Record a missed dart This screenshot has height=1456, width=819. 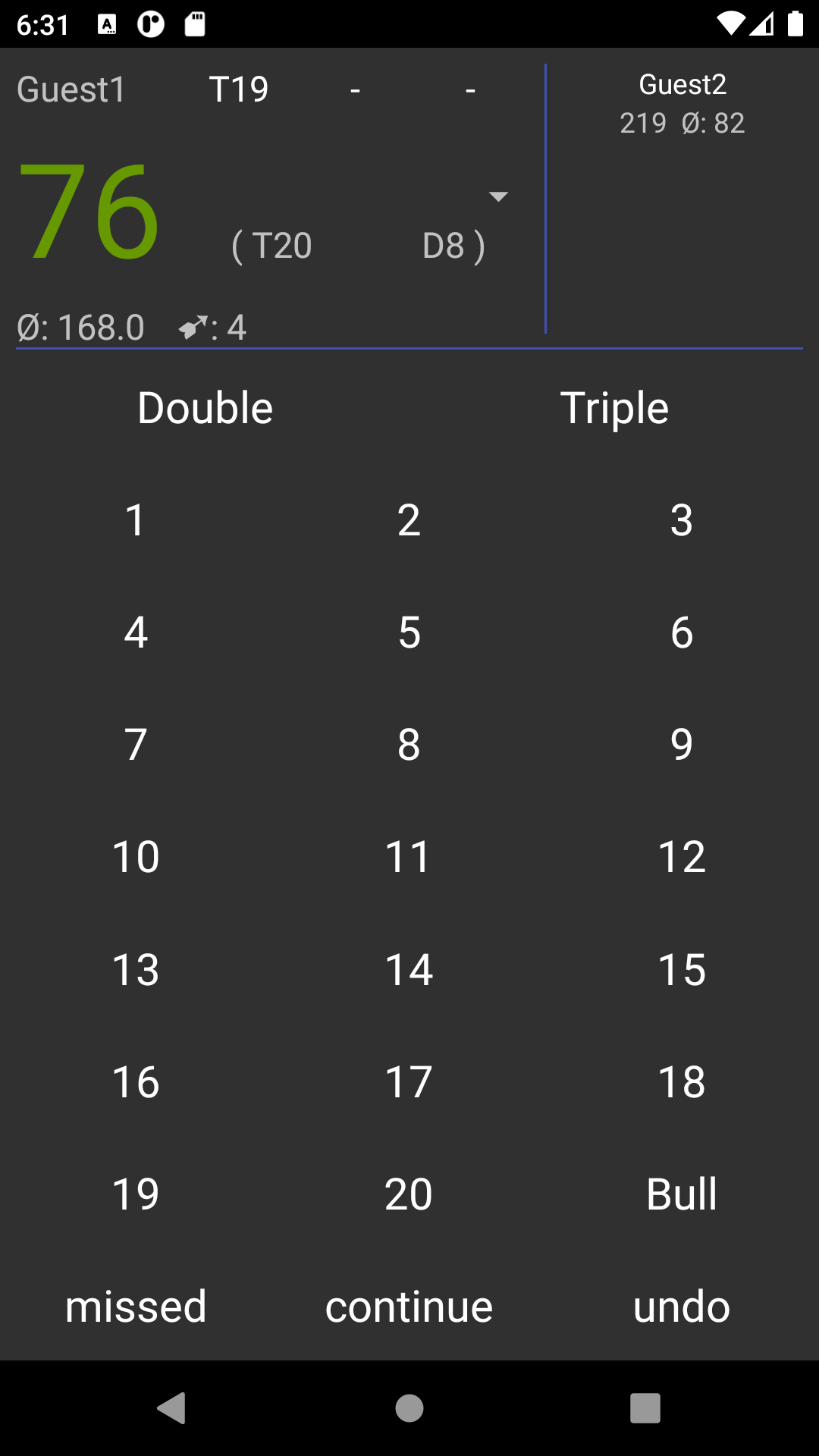pos(136,1306)
